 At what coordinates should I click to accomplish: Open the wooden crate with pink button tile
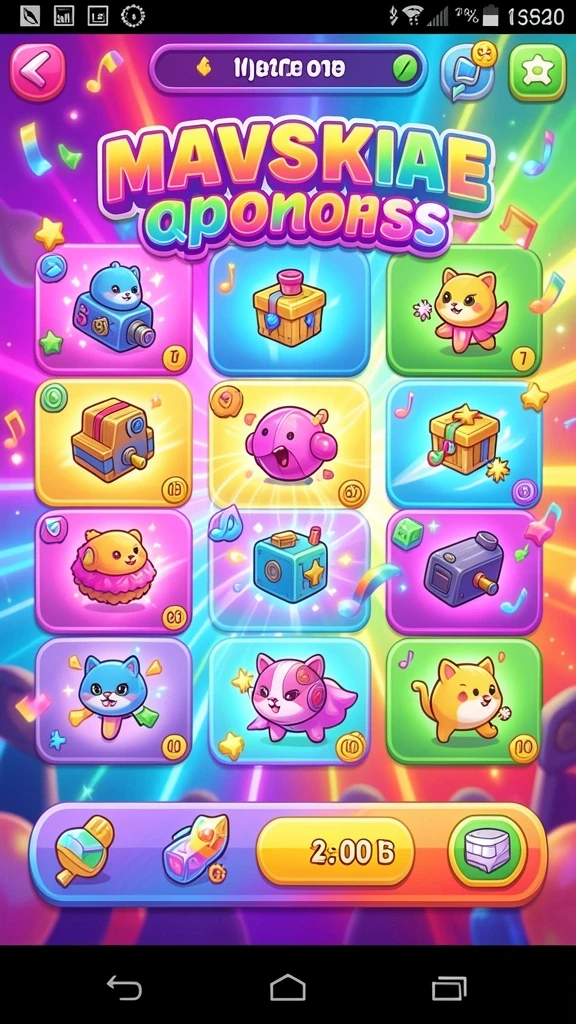point(289,311)
